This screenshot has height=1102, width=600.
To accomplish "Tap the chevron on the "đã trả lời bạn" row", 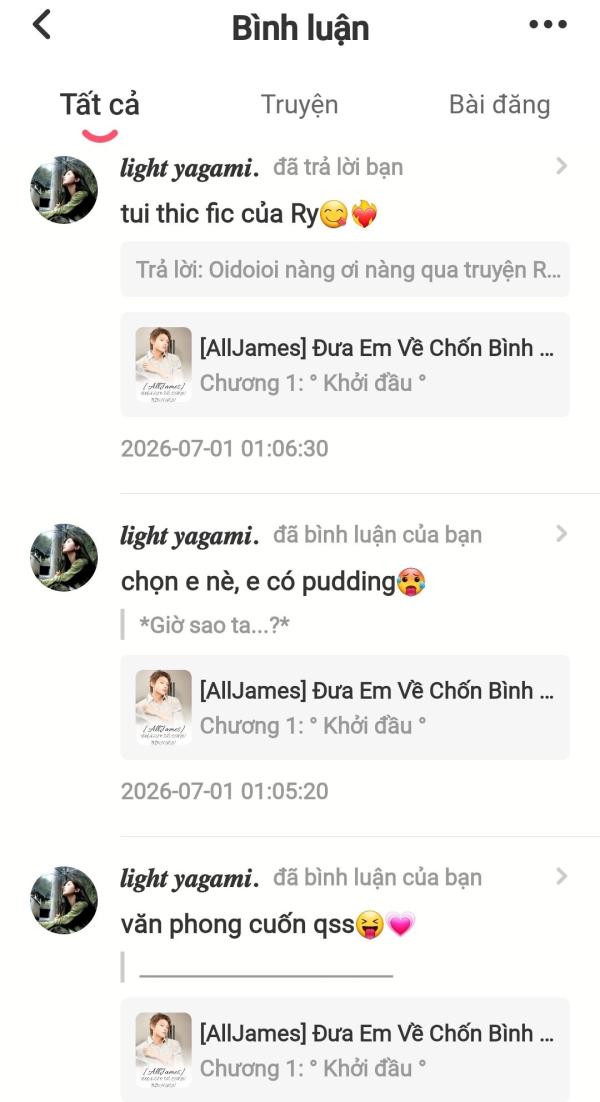I will tap(561, 166).
